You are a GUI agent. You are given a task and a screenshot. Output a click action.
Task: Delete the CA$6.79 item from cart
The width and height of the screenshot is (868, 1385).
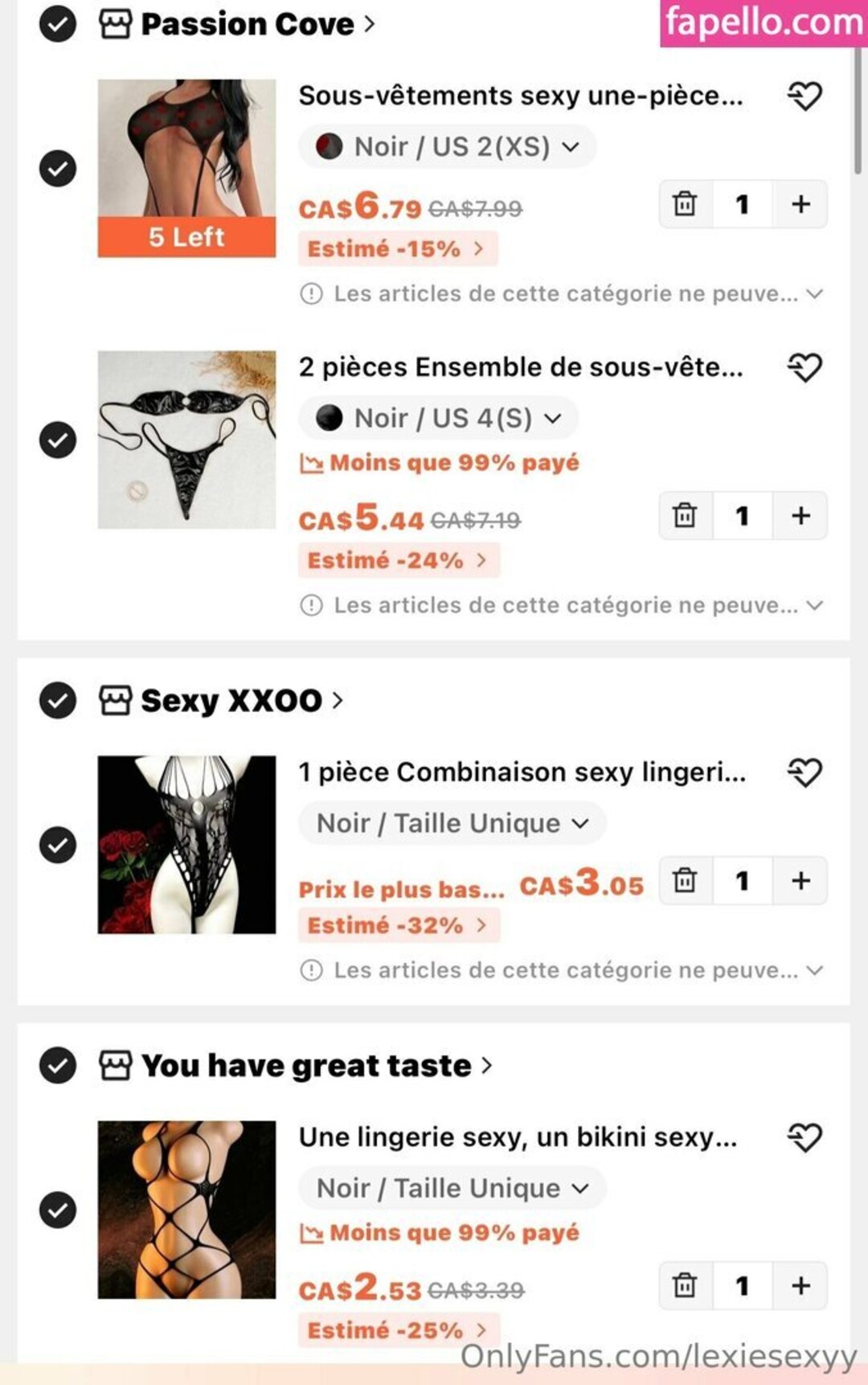pyautogui.click(x=685, y=204)
